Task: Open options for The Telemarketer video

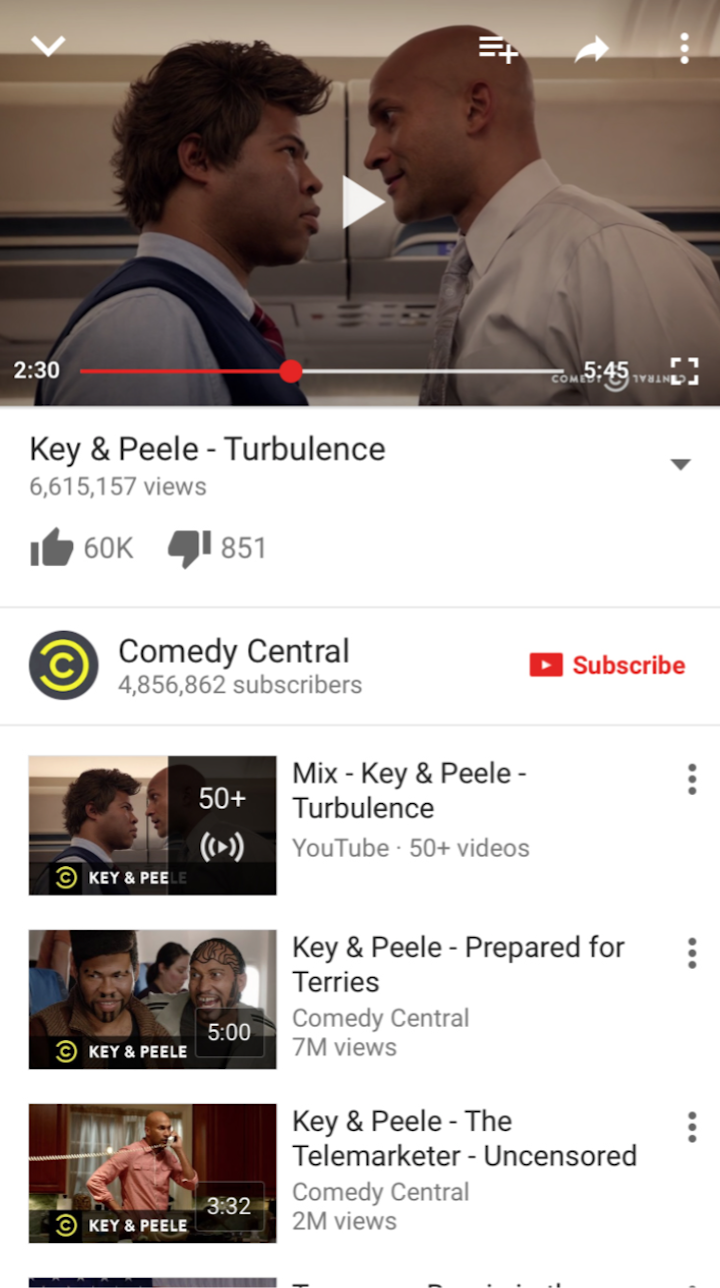Action: pos(691,1127)
